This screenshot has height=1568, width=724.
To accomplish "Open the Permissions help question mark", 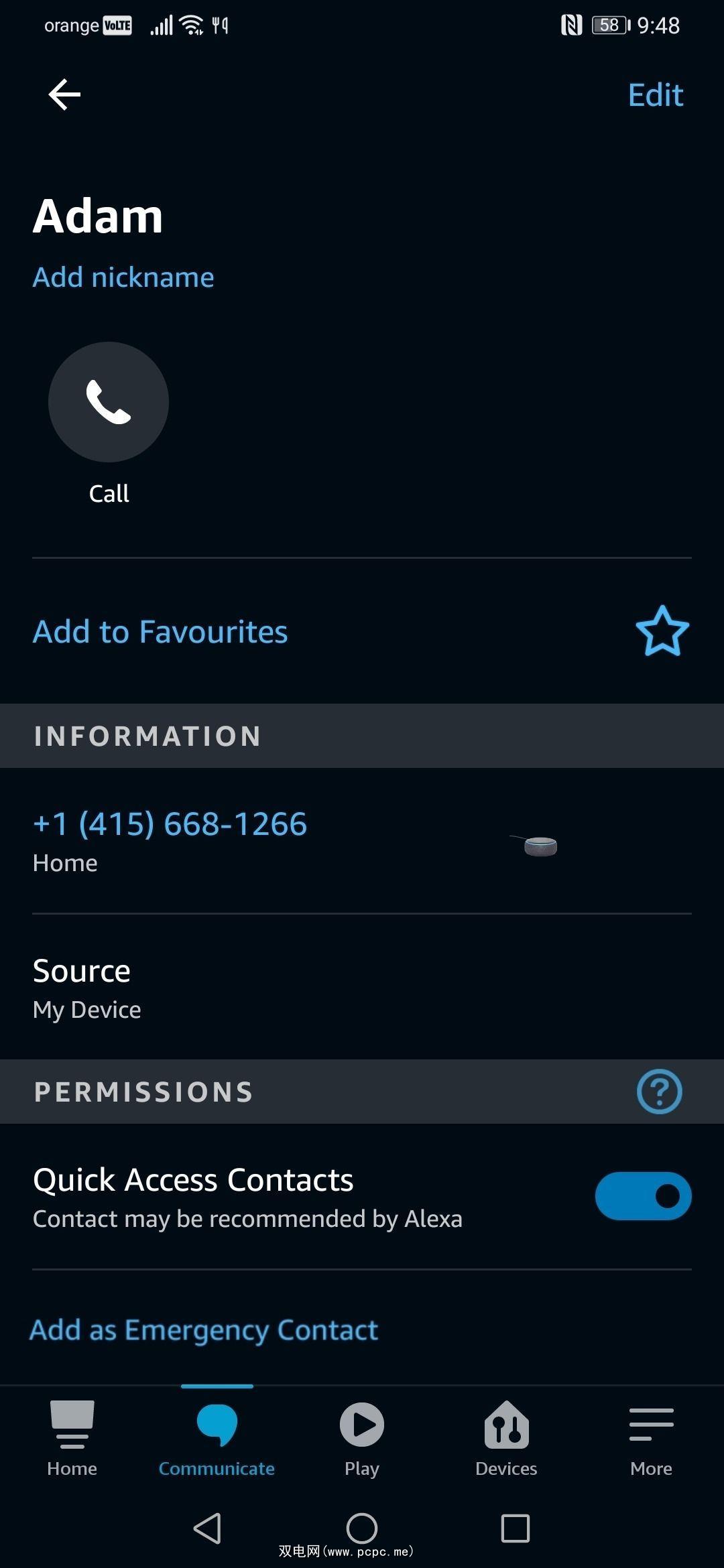I will 659,1092.
